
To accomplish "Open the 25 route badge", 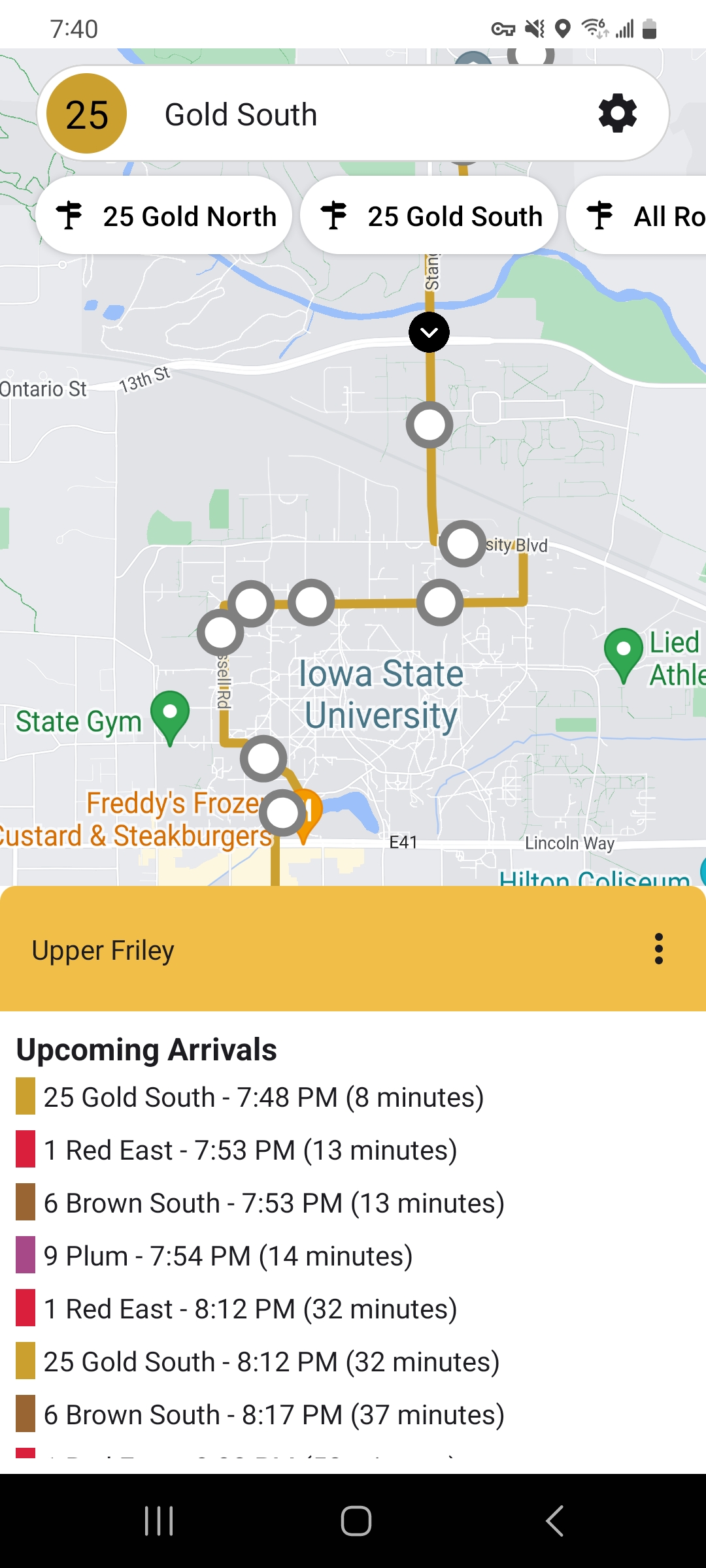I will 87,114.
